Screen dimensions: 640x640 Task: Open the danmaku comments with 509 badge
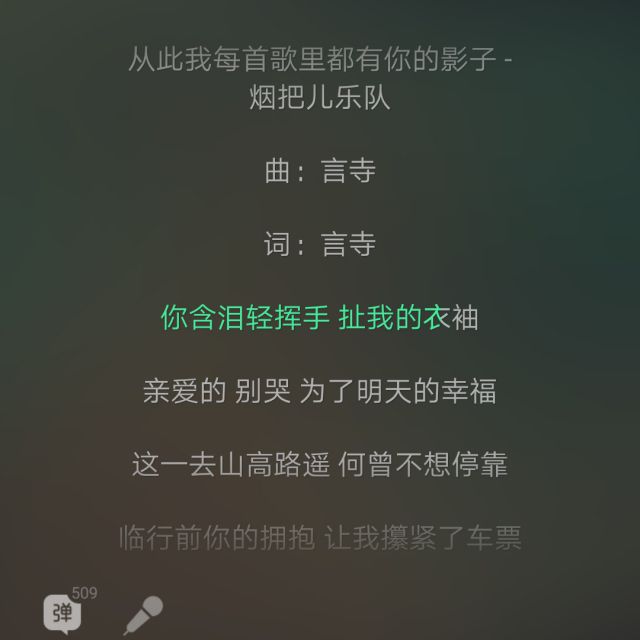65,609
